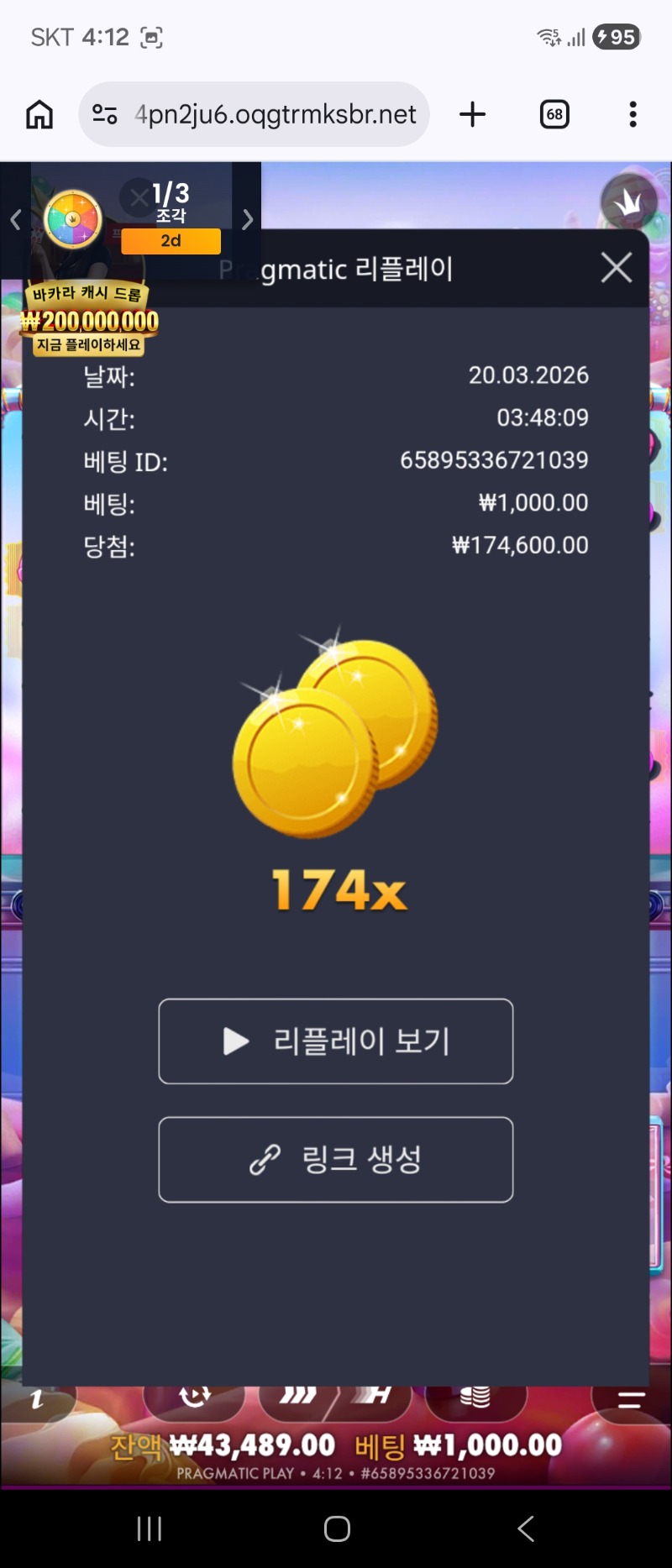Open the browser overflow menu

(633, 114)
